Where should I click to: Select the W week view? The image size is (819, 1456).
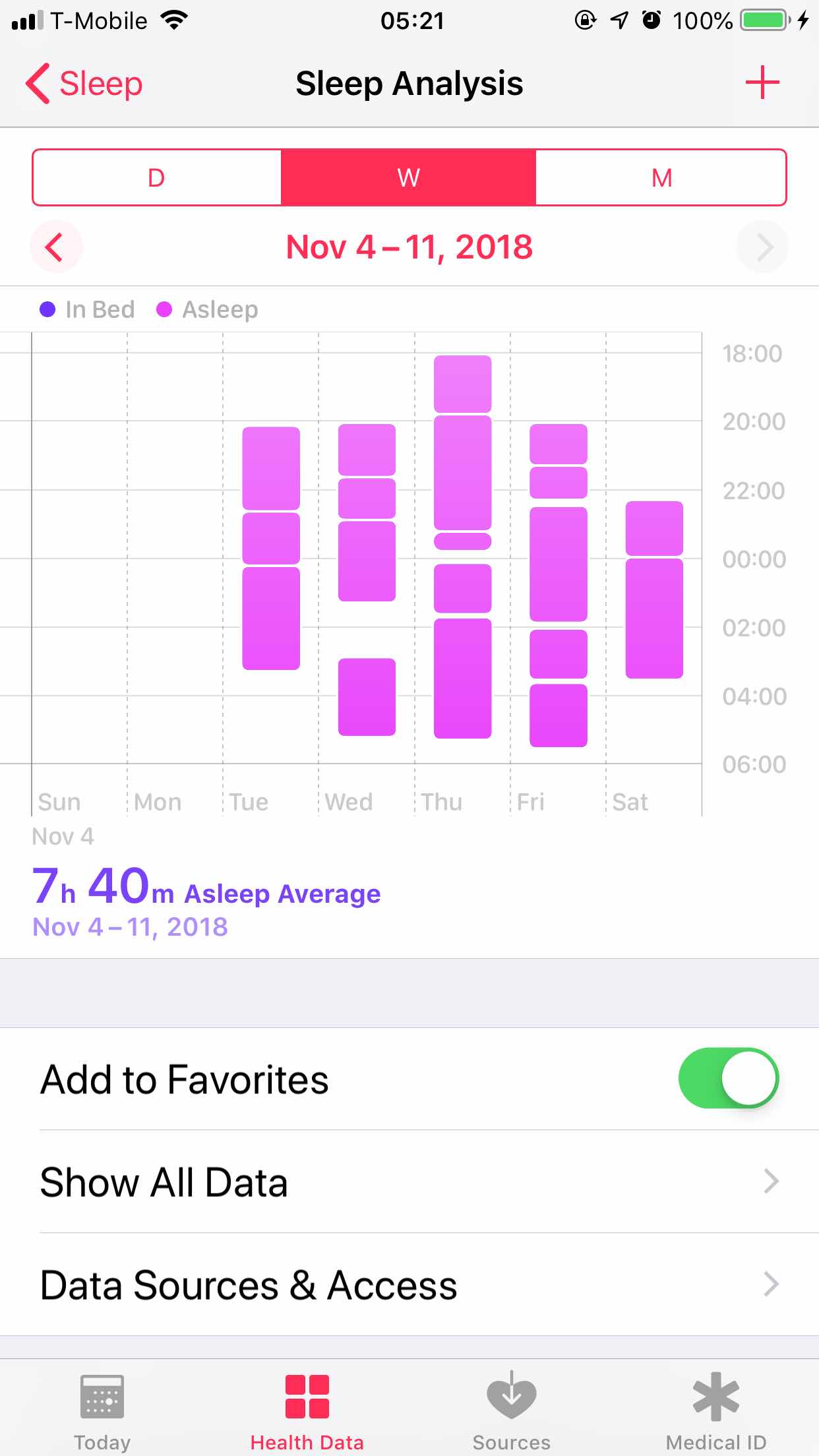(x=409, y=177)
